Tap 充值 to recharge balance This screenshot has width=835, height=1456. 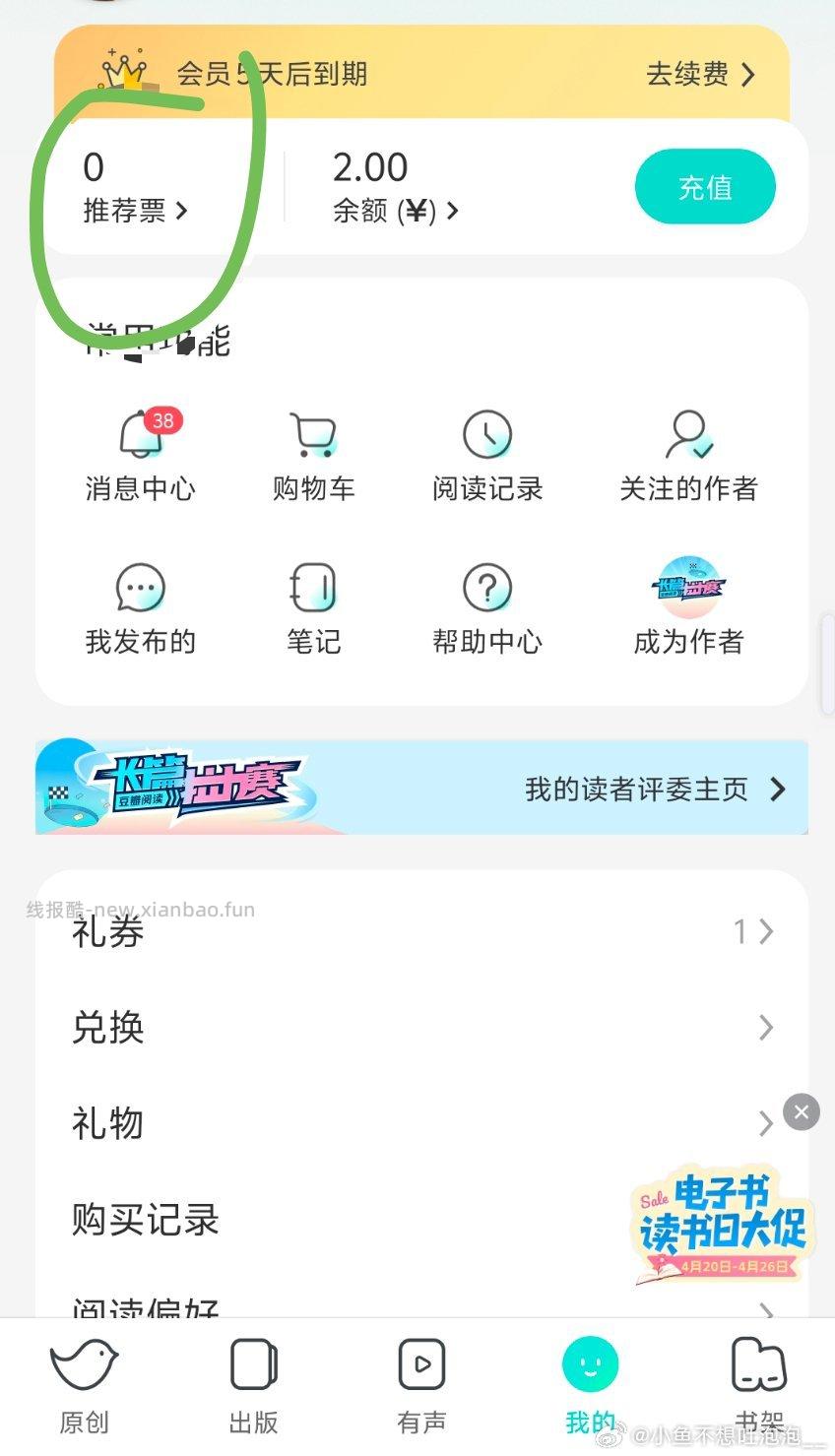click(x=705, y=186)
